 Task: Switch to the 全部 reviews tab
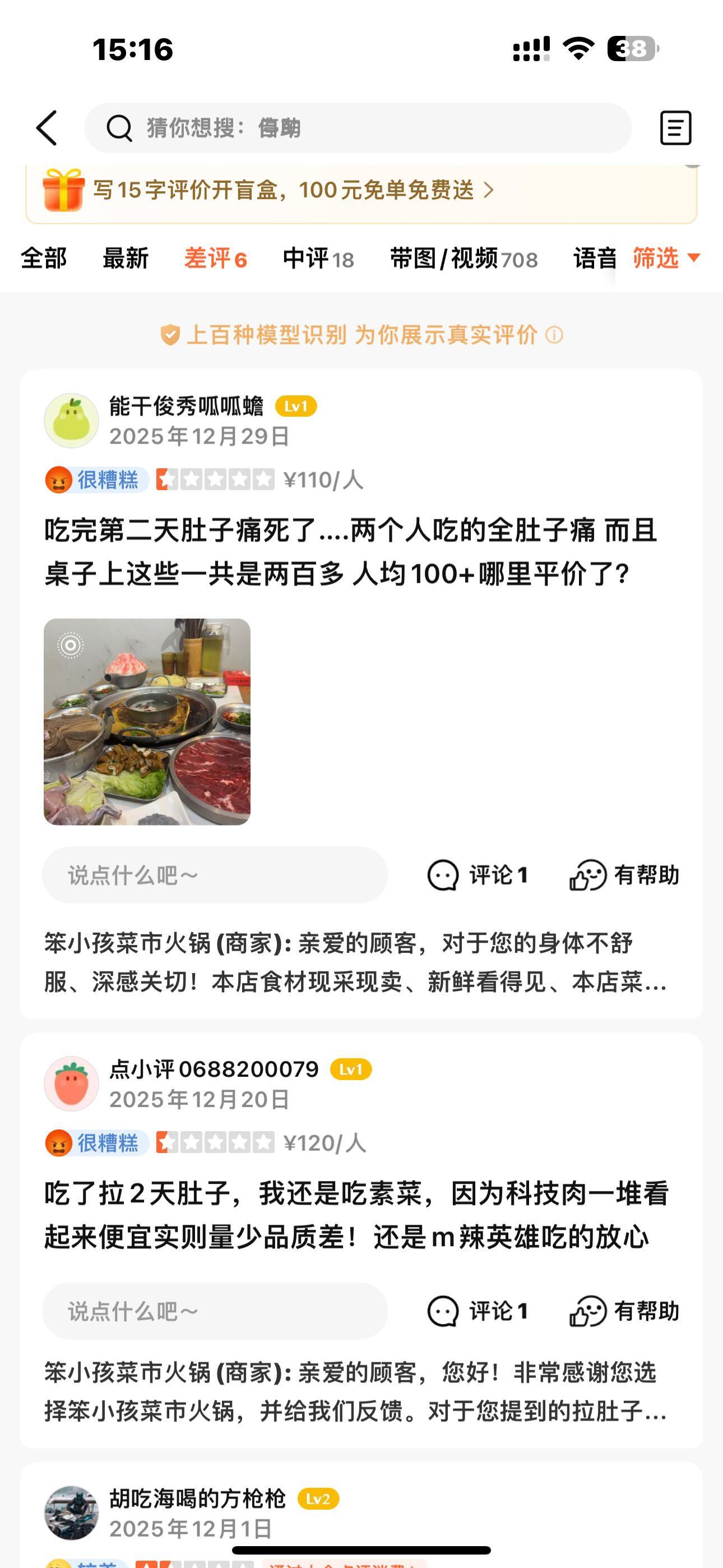click(x=44, y=258)
